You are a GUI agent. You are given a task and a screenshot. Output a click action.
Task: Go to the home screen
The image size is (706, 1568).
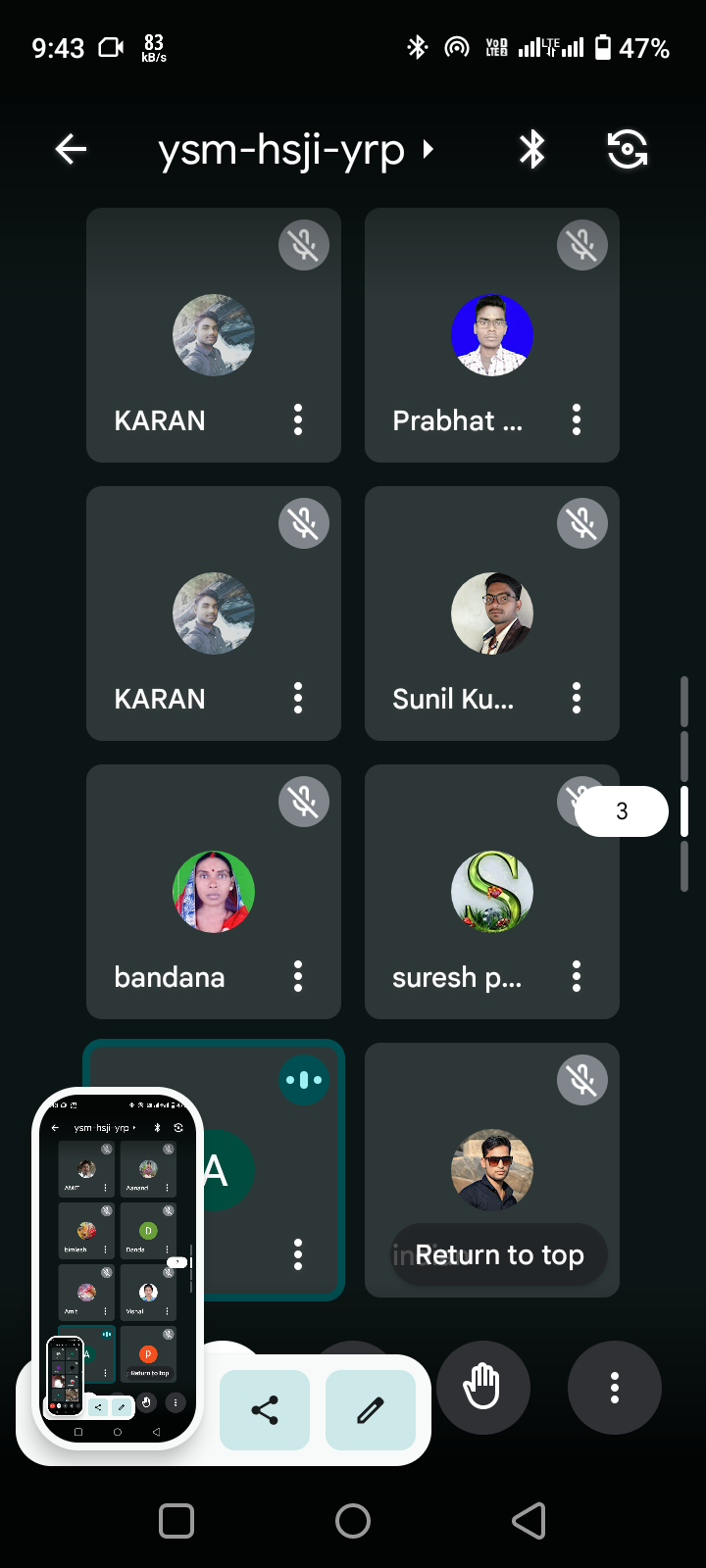tap(353, 1521)
